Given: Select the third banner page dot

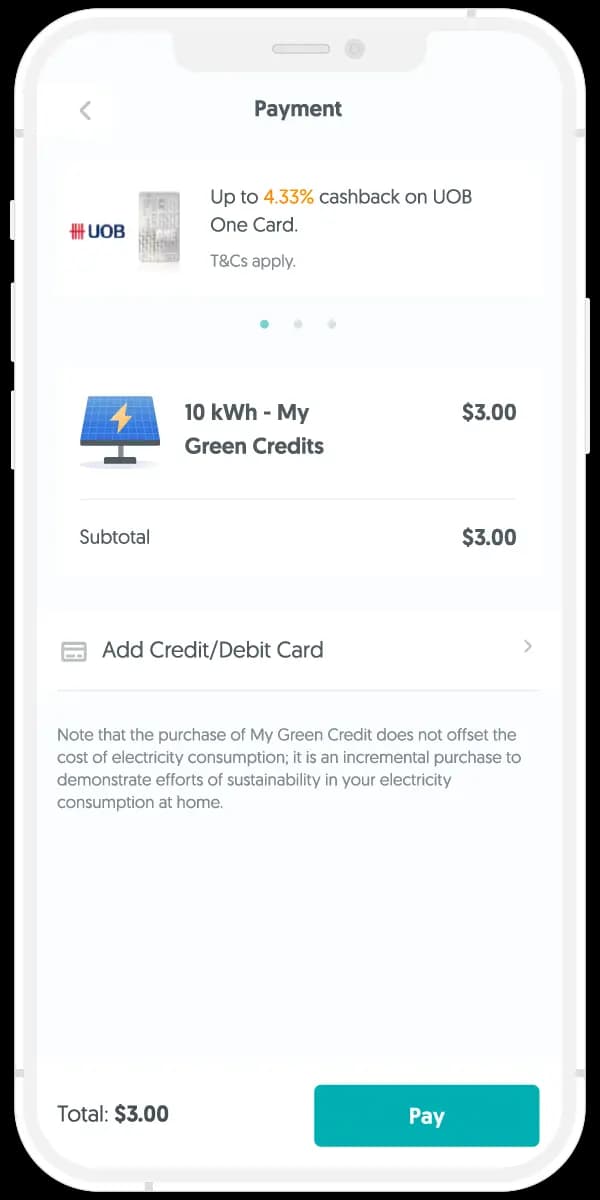Looking at the screenshot, I should coord(332,324).
